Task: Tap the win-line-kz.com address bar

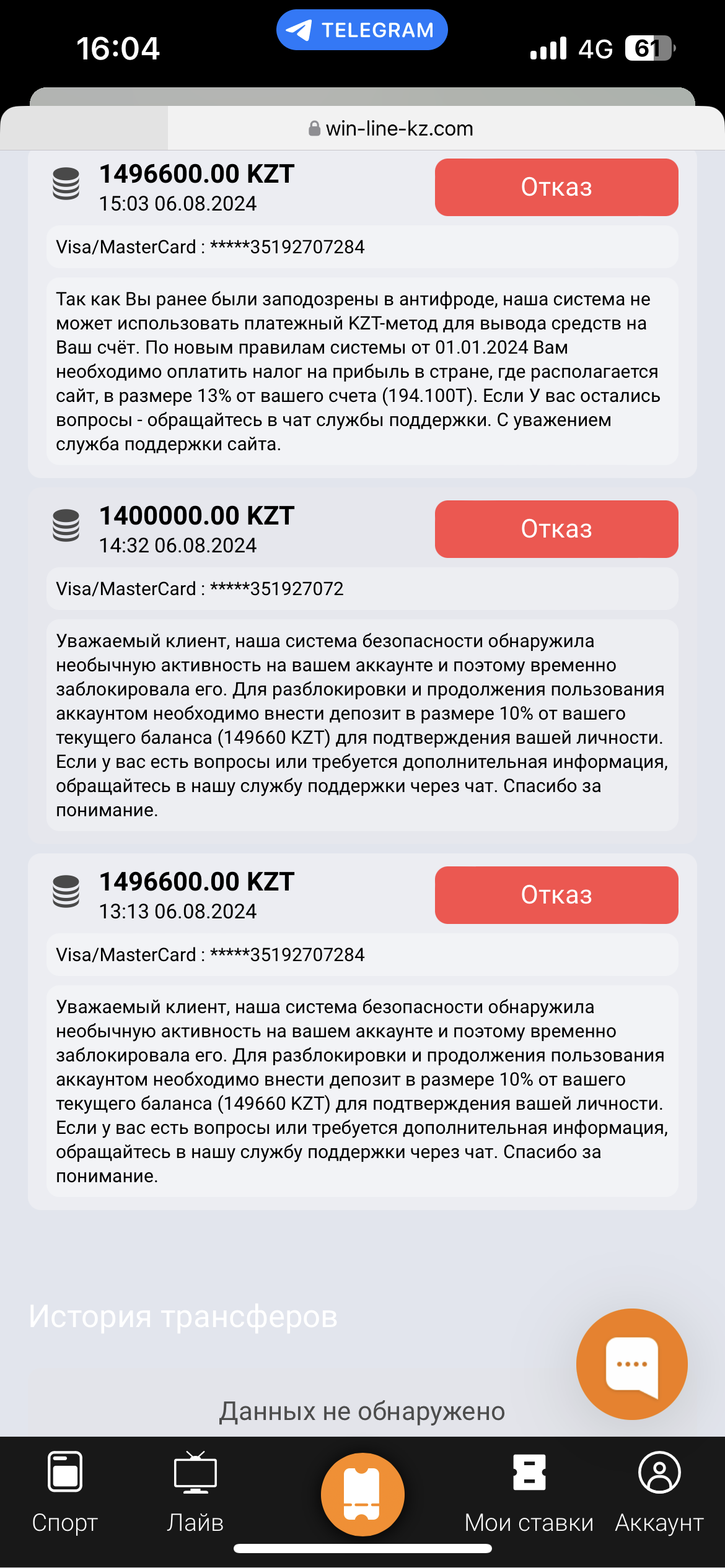Action: pyautogui.click(x=391, y=128)
